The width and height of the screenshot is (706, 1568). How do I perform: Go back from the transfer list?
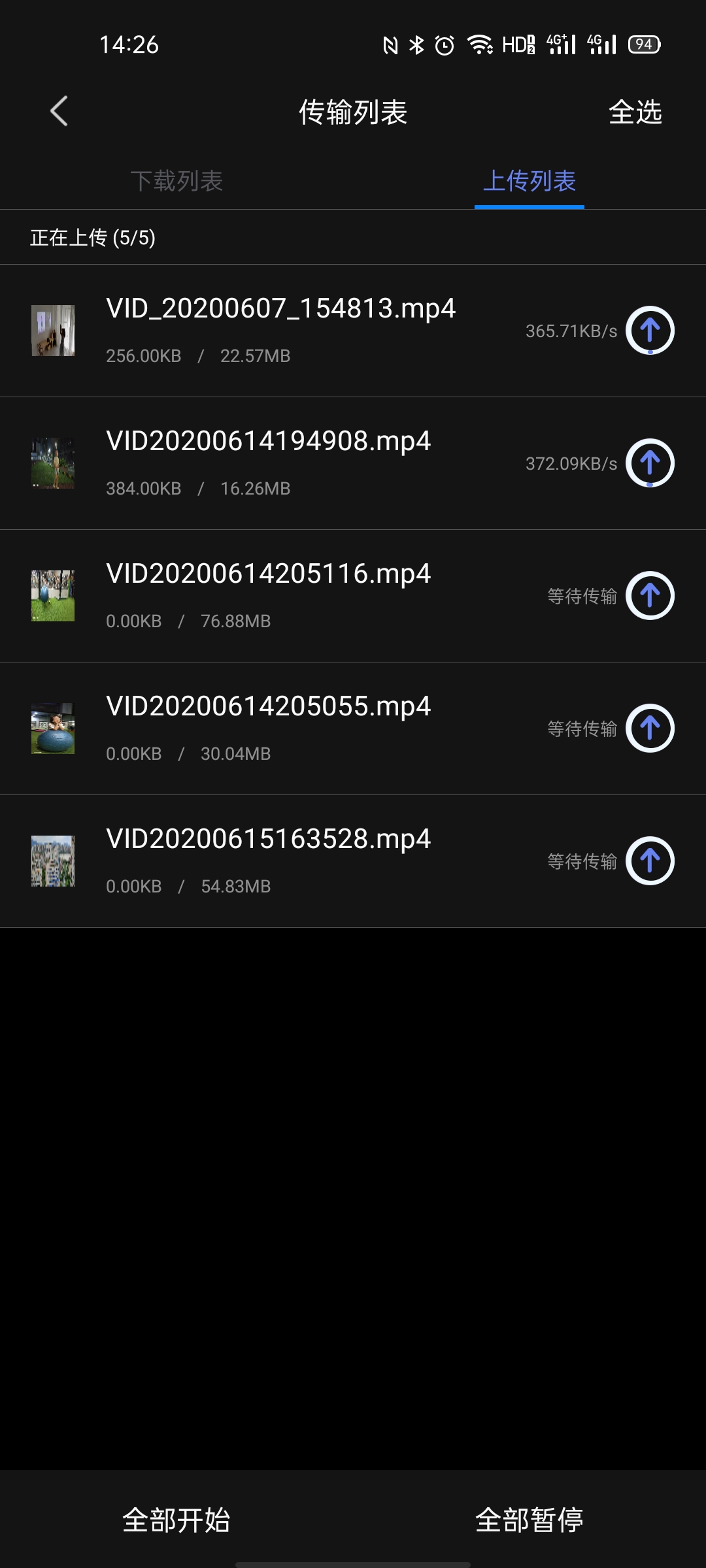[59, 111]
